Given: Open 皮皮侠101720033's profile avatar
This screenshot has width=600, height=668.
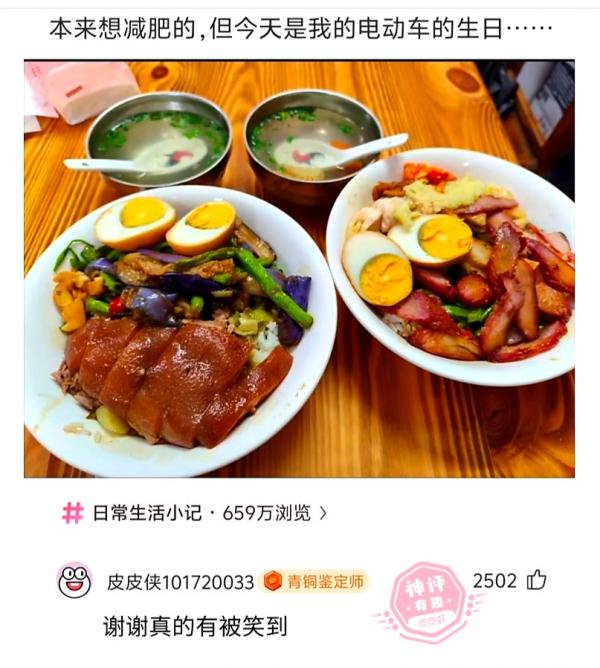Looking at the screenshot, I should pyautogui.click(x=75, y=580).
